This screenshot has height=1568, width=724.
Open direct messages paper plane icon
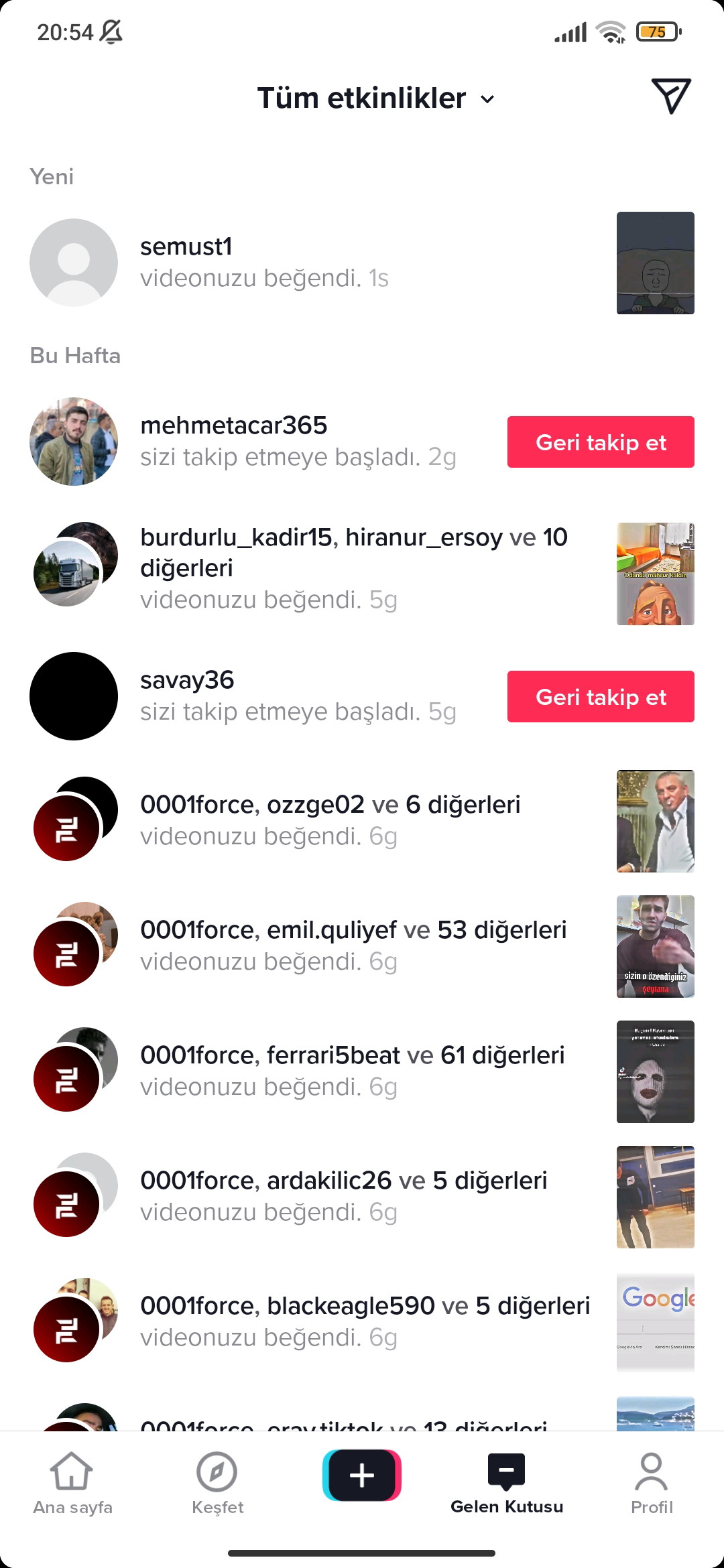(670, 96)
